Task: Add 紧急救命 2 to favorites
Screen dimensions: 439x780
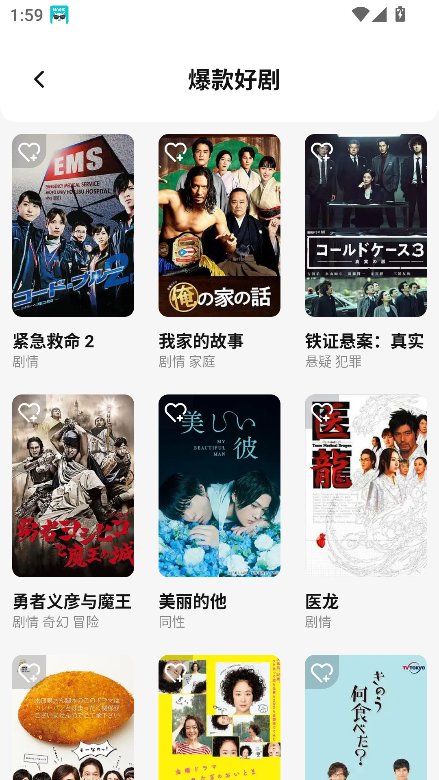Action: [29, 151]
